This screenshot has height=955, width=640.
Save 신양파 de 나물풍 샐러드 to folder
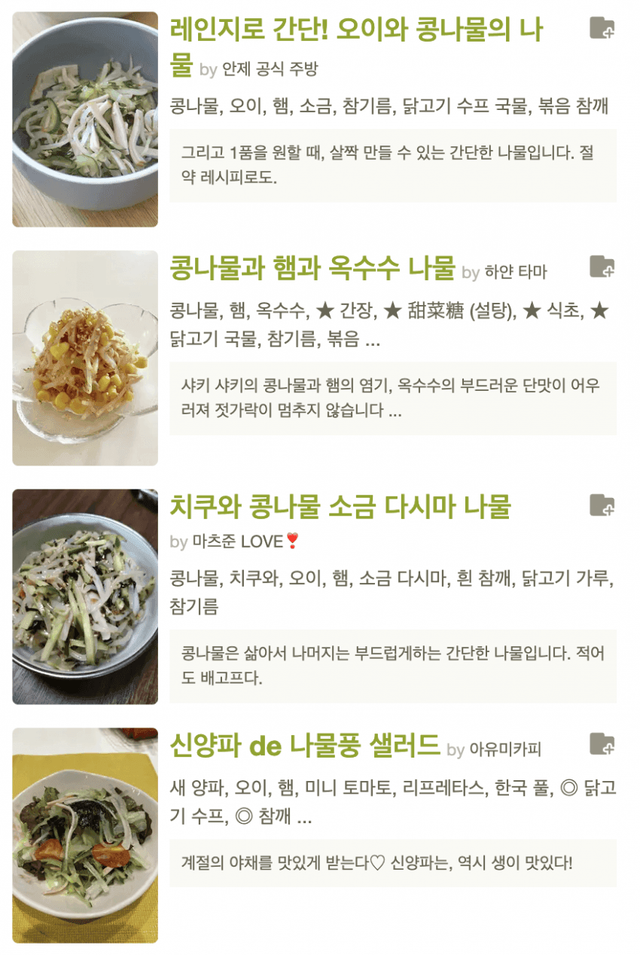(x=602, y=744)
